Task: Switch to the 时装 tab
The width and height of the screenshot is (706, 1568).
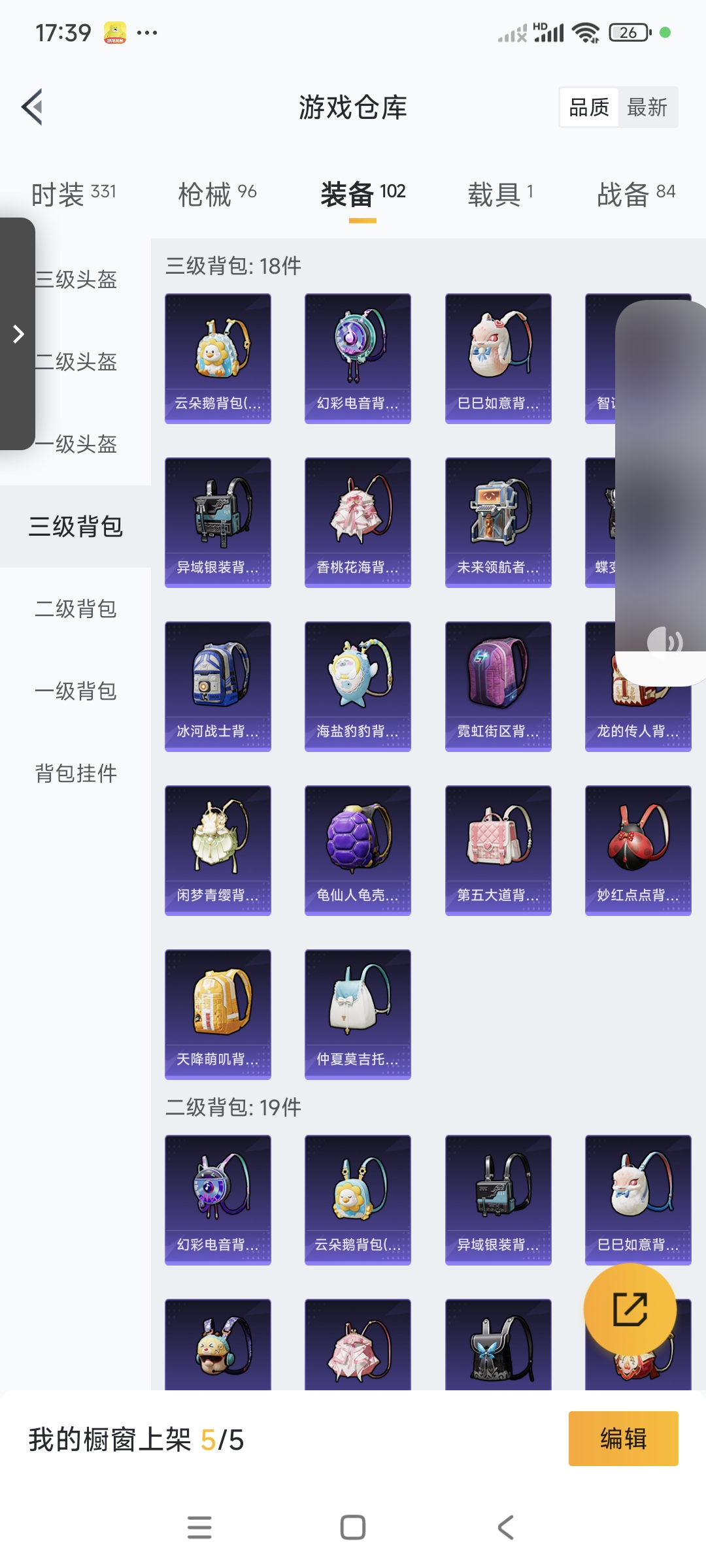Action: 73,194
